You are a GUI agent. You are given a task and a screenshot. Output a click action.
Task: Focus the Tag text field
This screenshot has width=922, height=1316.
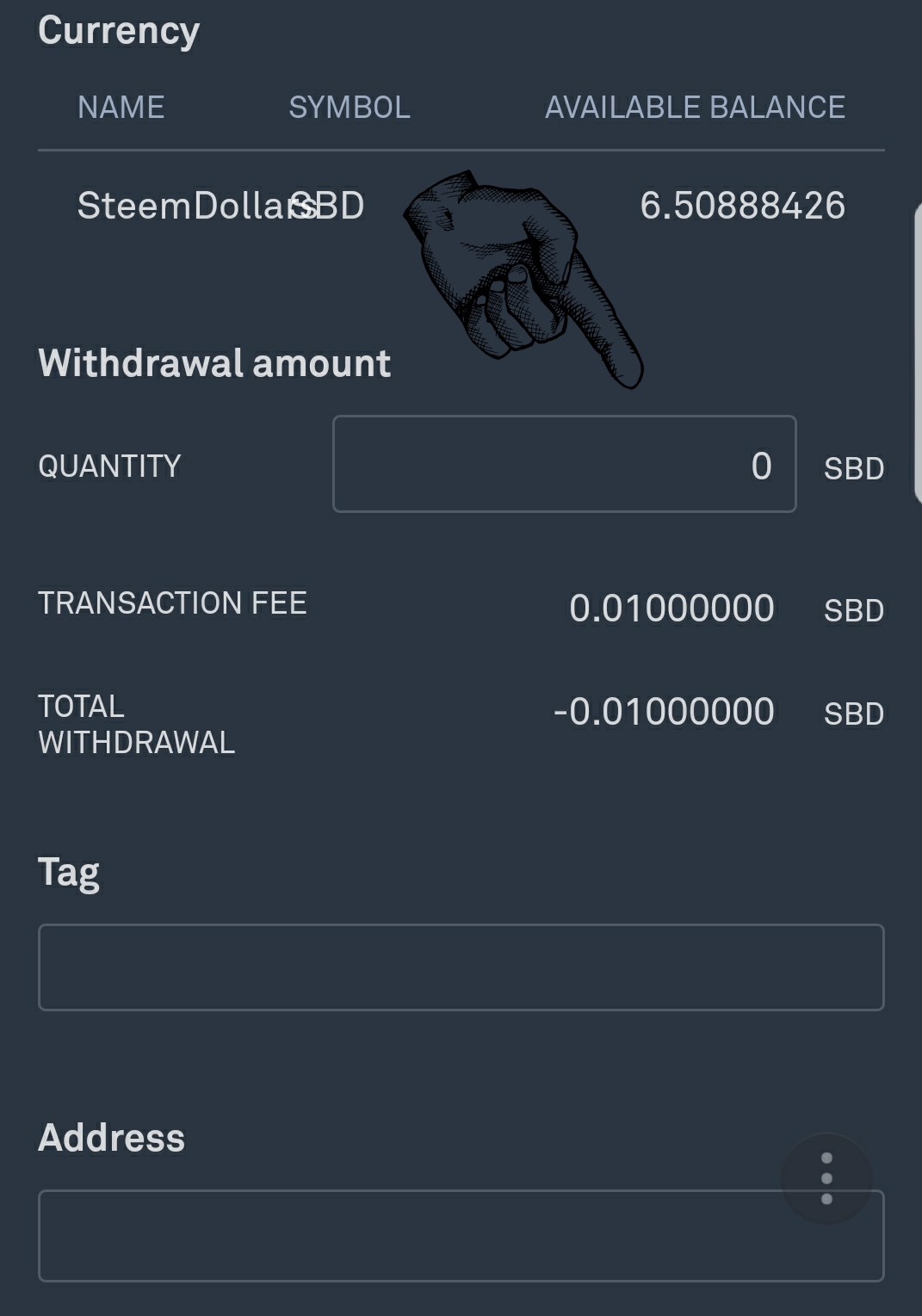click(x=461, y=967)
